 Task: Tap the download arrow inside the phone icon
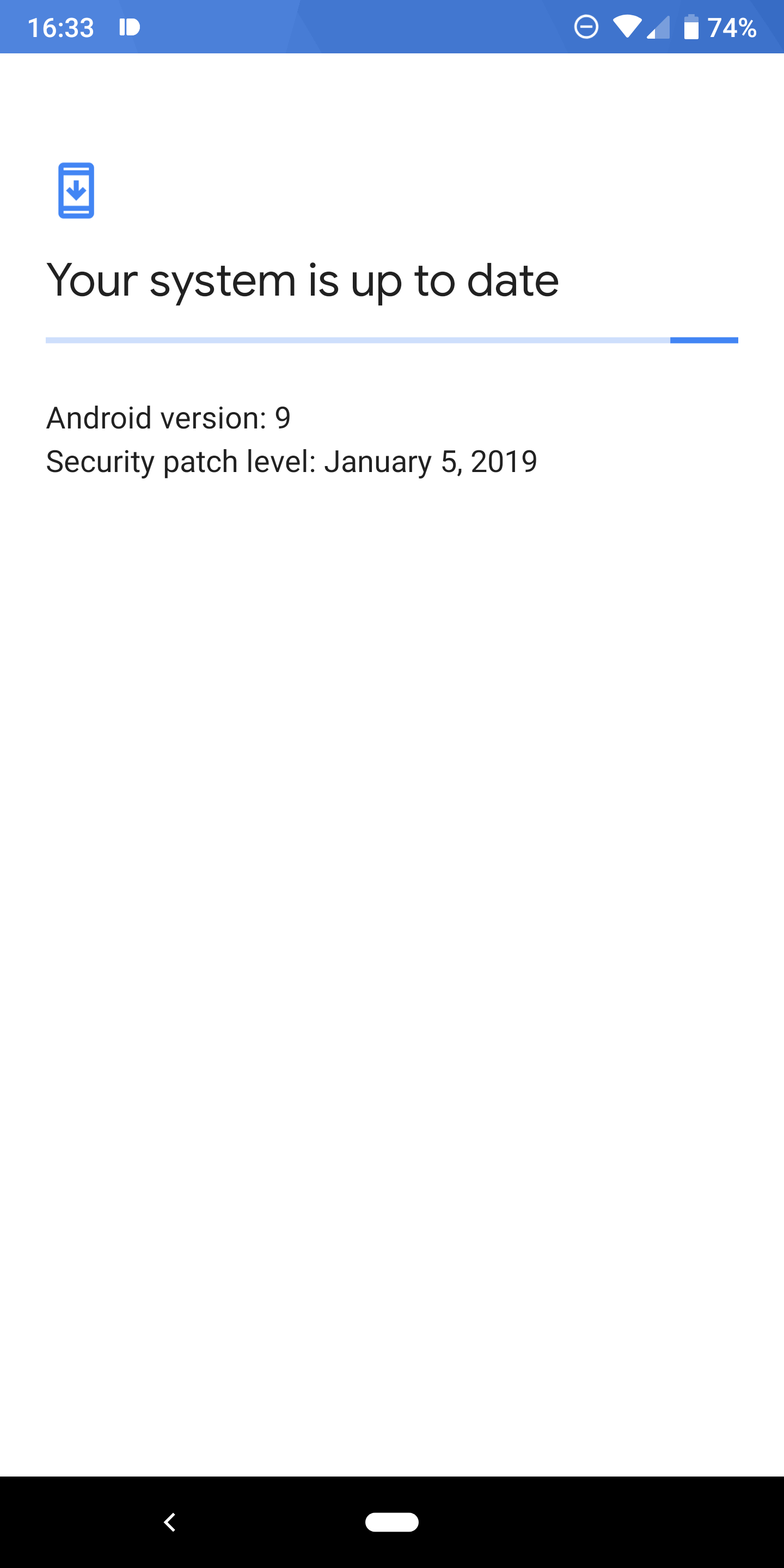tap(76, 190)
